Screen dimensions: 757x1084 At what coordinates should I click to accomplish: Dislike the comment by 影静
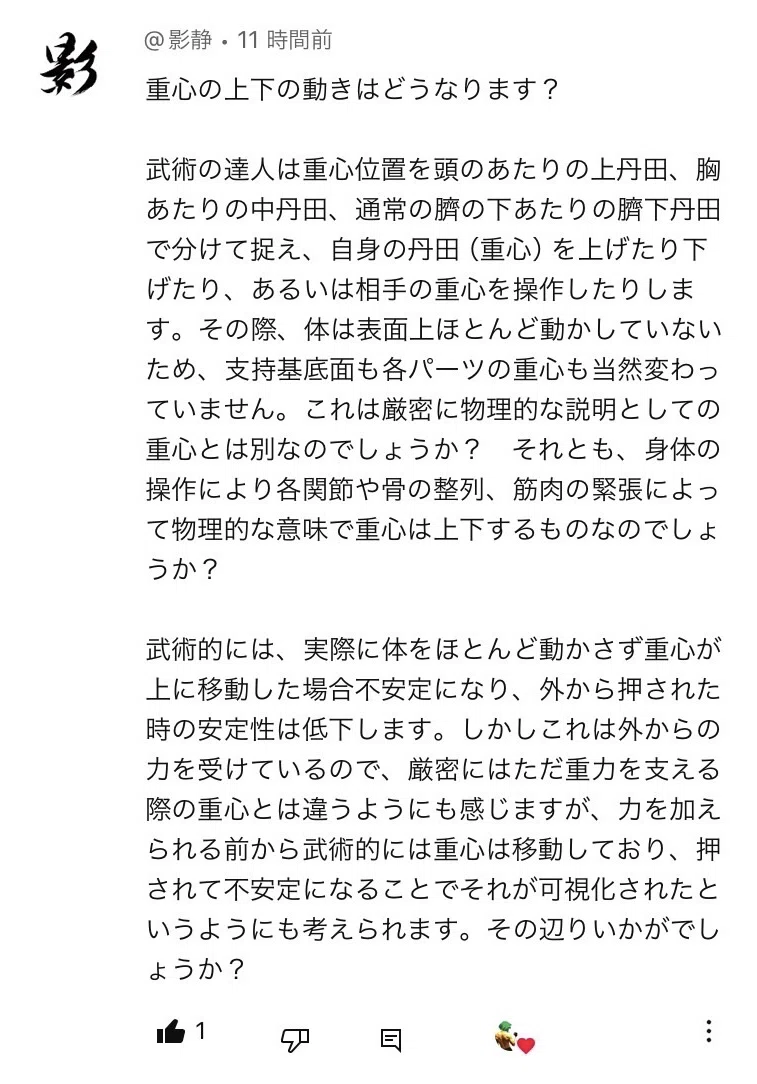tap(295, 1039)
